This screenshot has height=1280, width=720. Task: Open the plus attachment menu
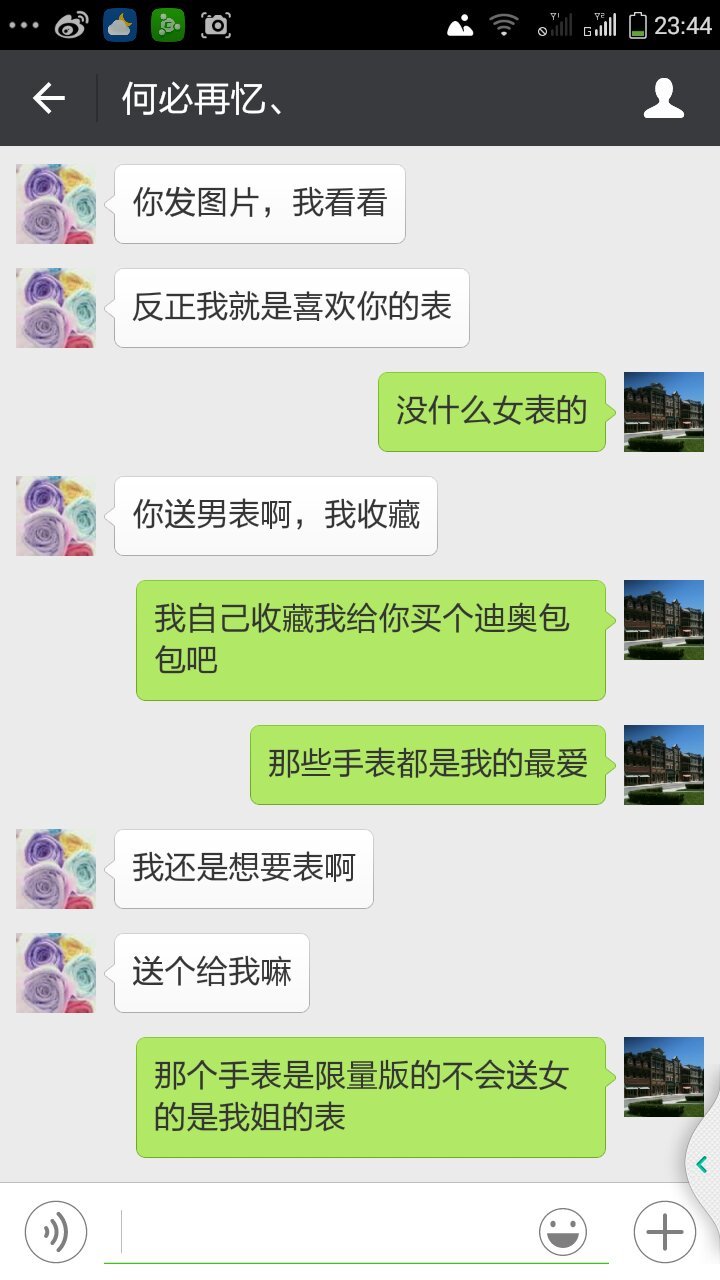coord(665,1232)
